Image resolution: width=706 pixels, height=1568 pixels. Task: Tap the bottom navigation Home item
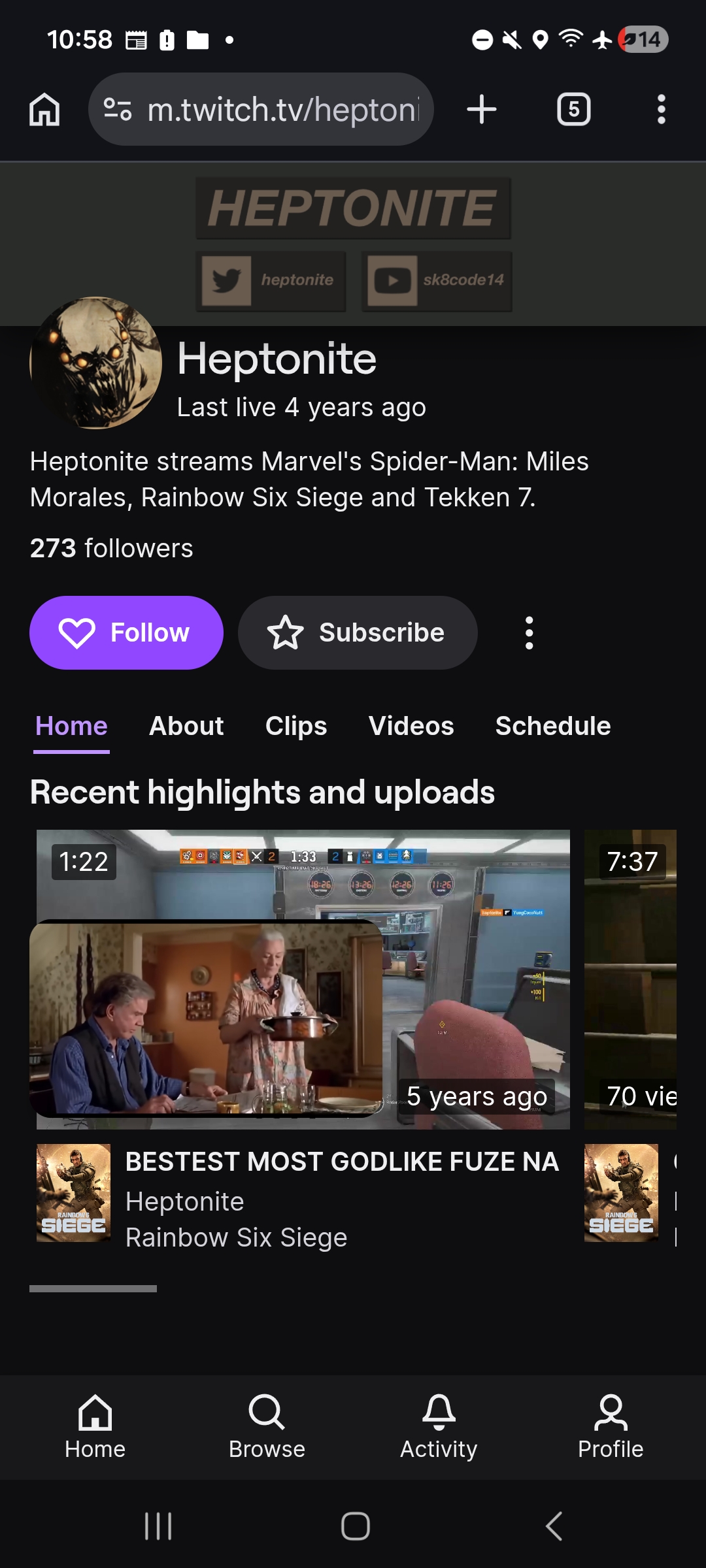(95, 1427)
